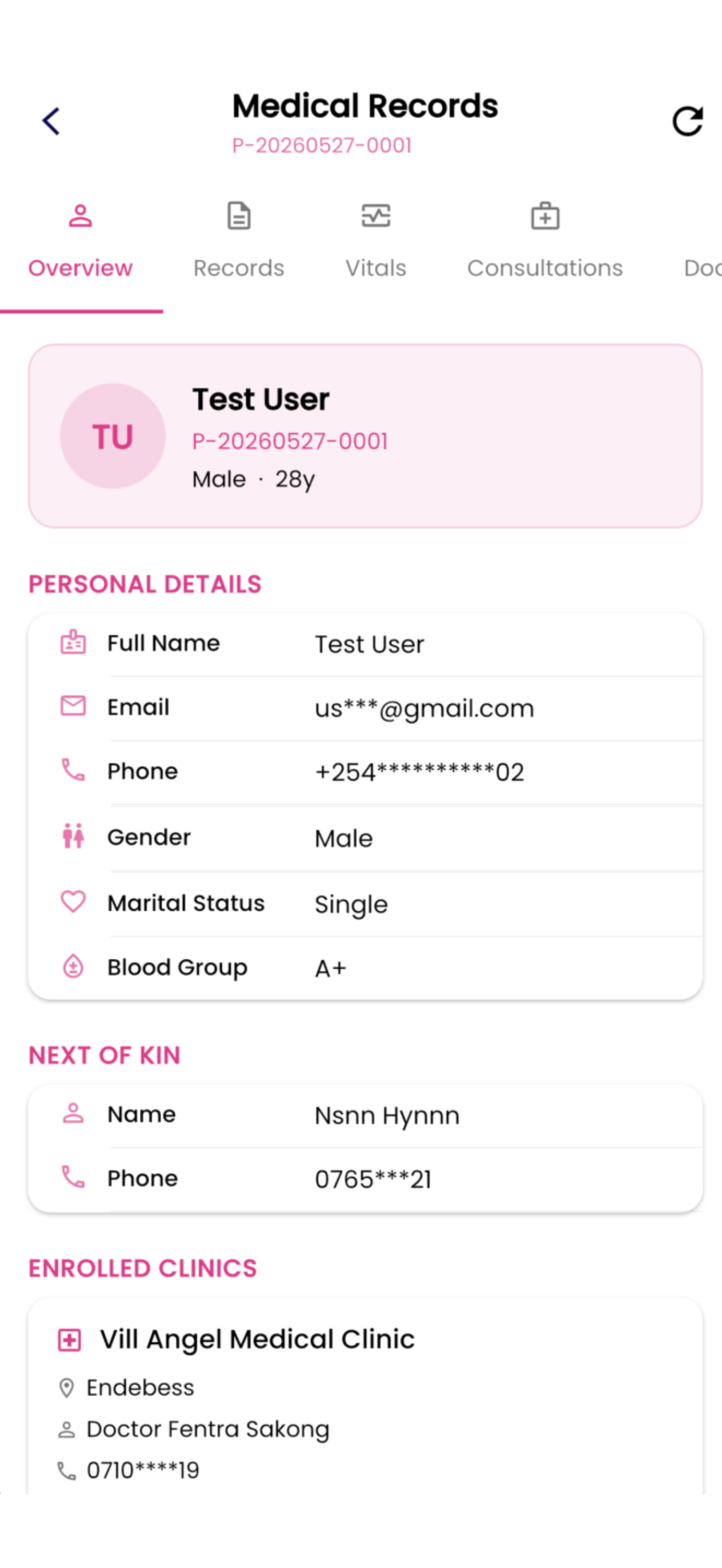
Task: Switch to the Records tab
Action: click(x=238, y=242)
